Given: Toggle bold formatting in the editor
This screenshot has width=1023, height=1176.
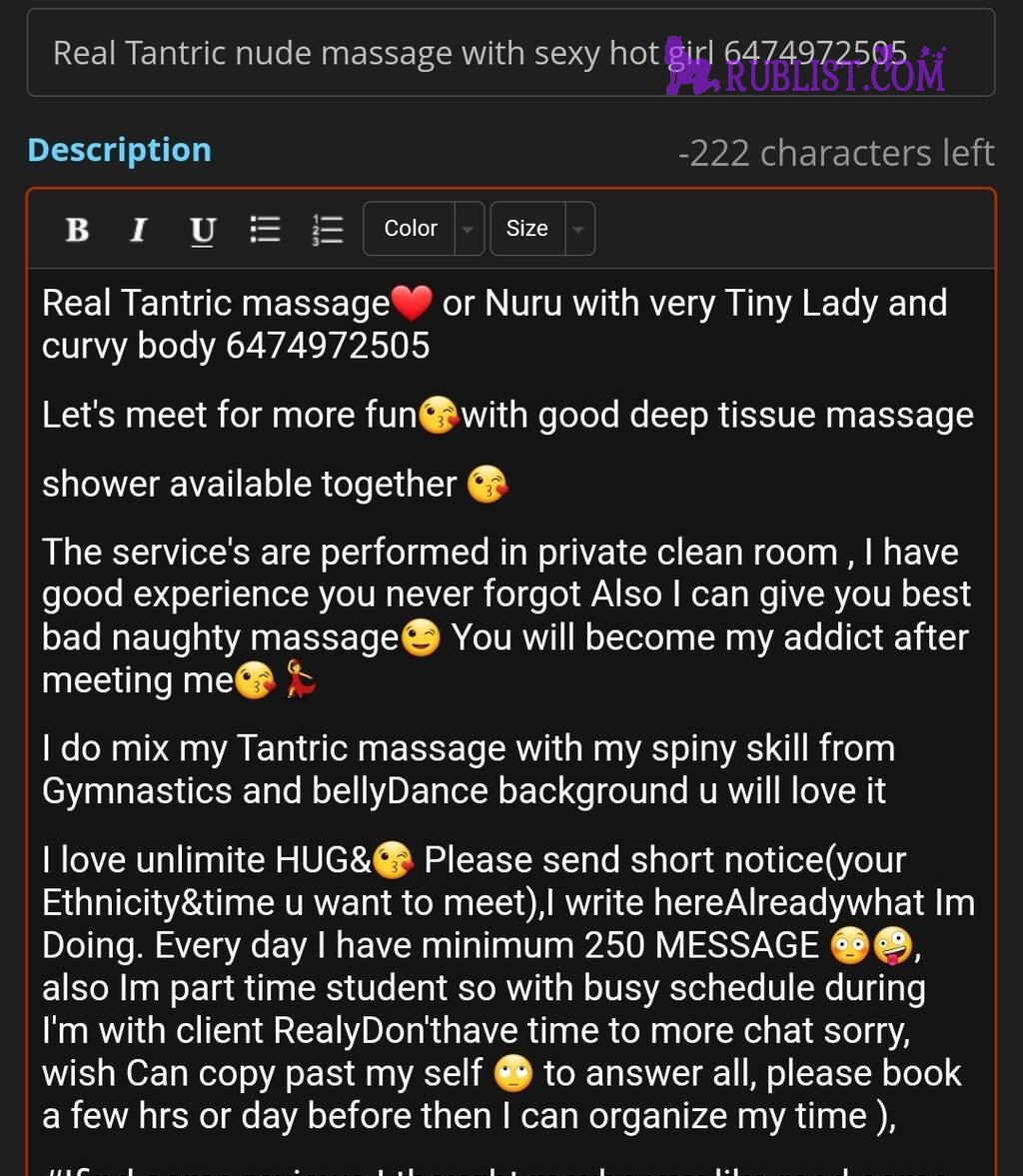Looking at the screenshot, I should pyautogui.click(x=77, y=230).
